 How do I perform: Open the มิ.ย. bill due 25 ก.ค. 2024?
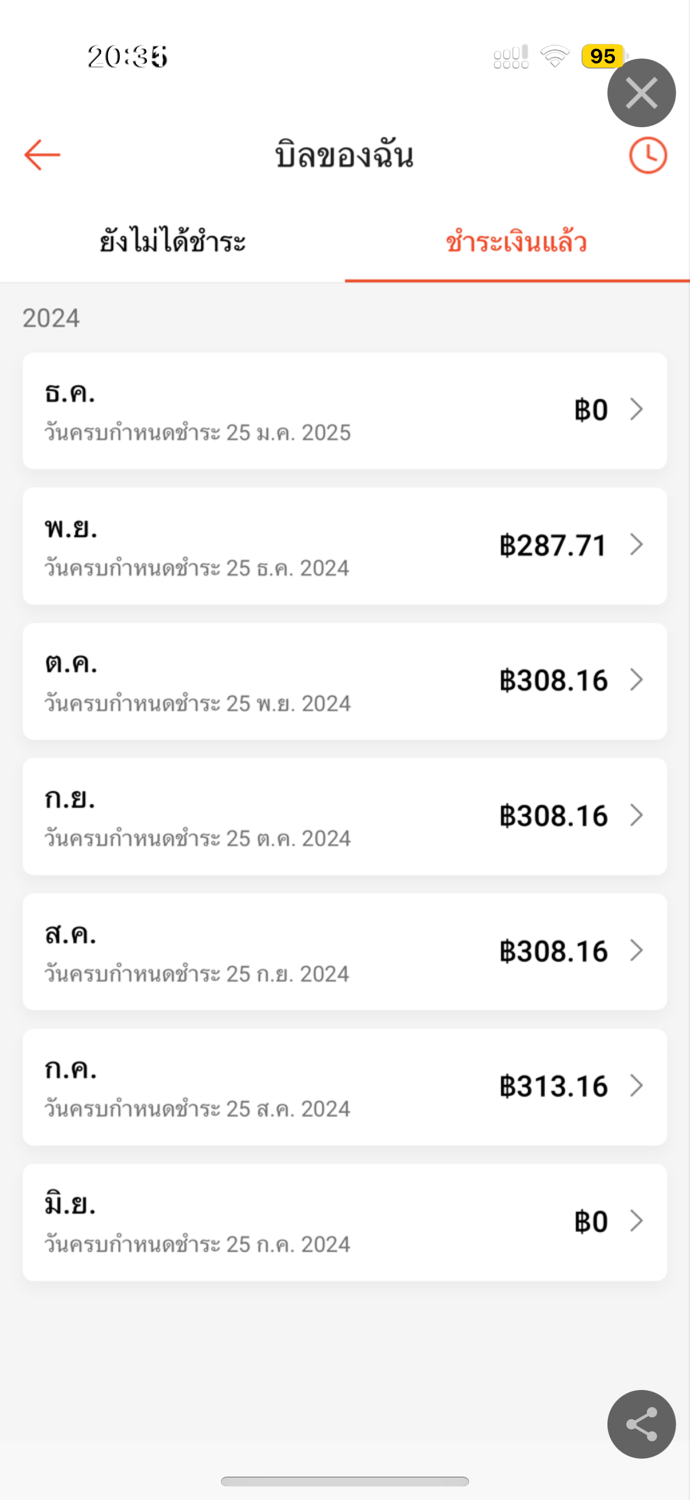click(345, 1222)
